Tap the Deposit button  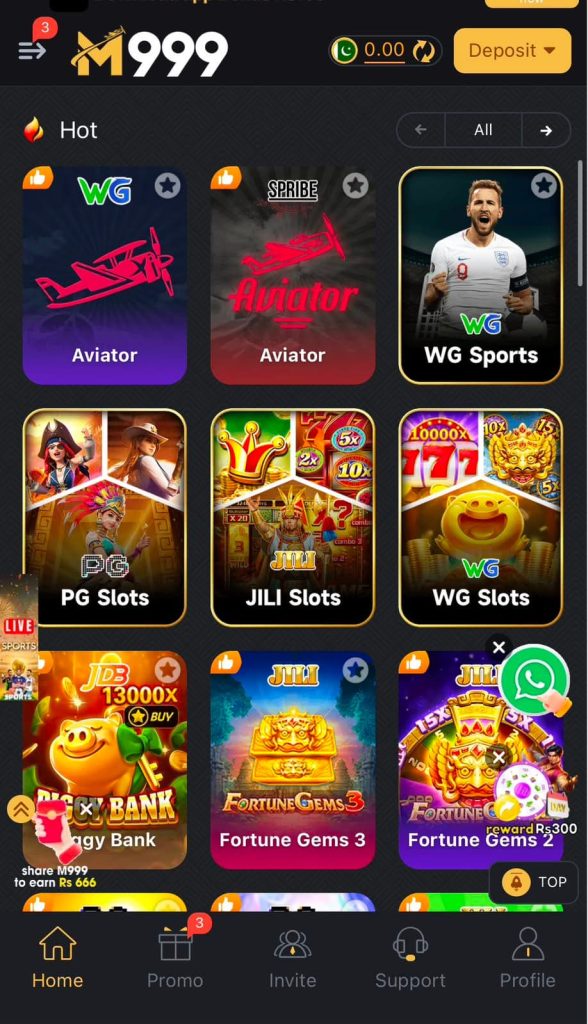coord(512,50)
